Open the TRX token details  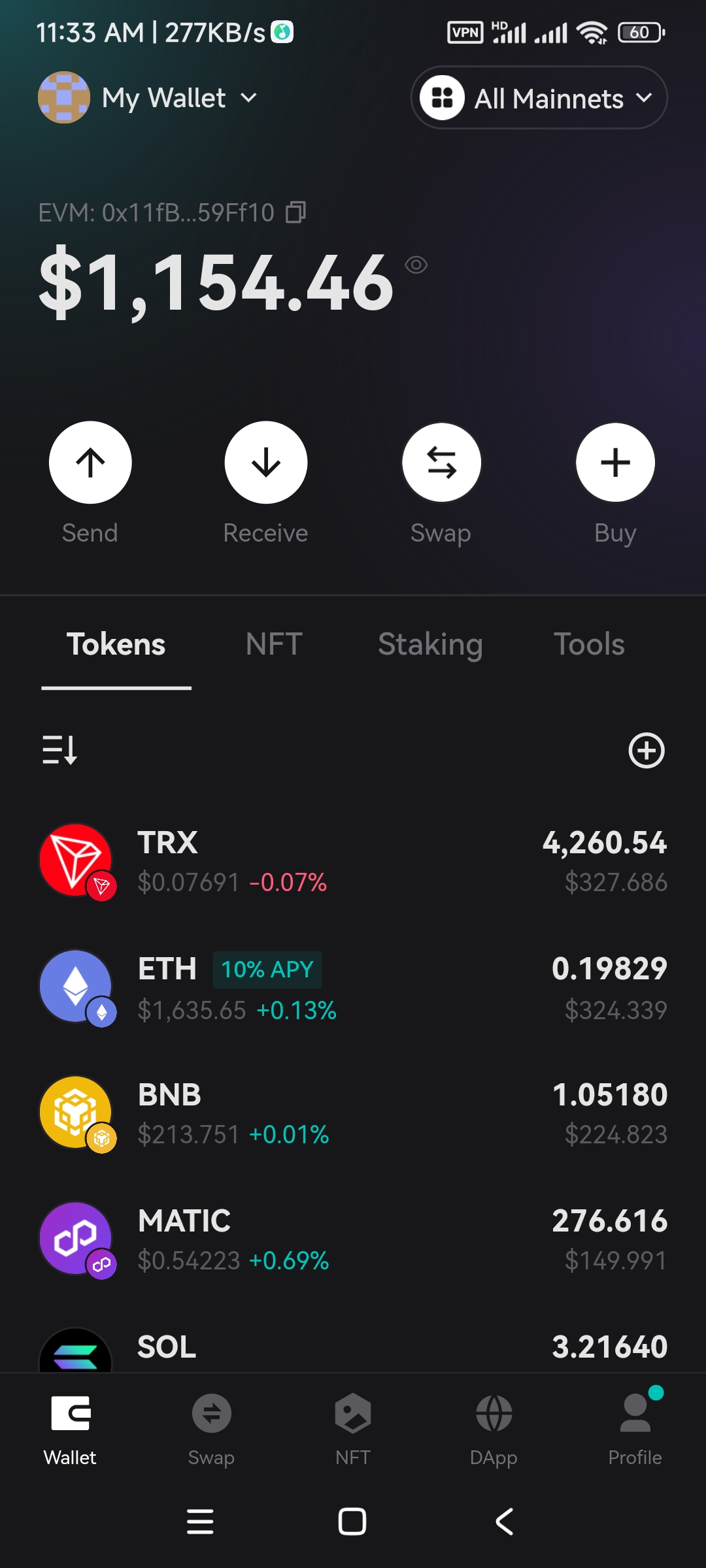click(x=353, y=861)
